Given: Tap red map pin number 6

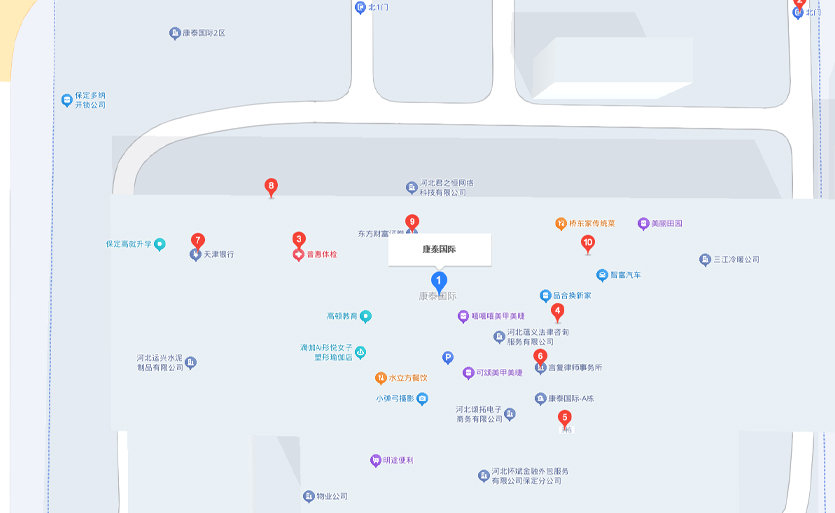Looking at the screenshot, I should 541,356.
